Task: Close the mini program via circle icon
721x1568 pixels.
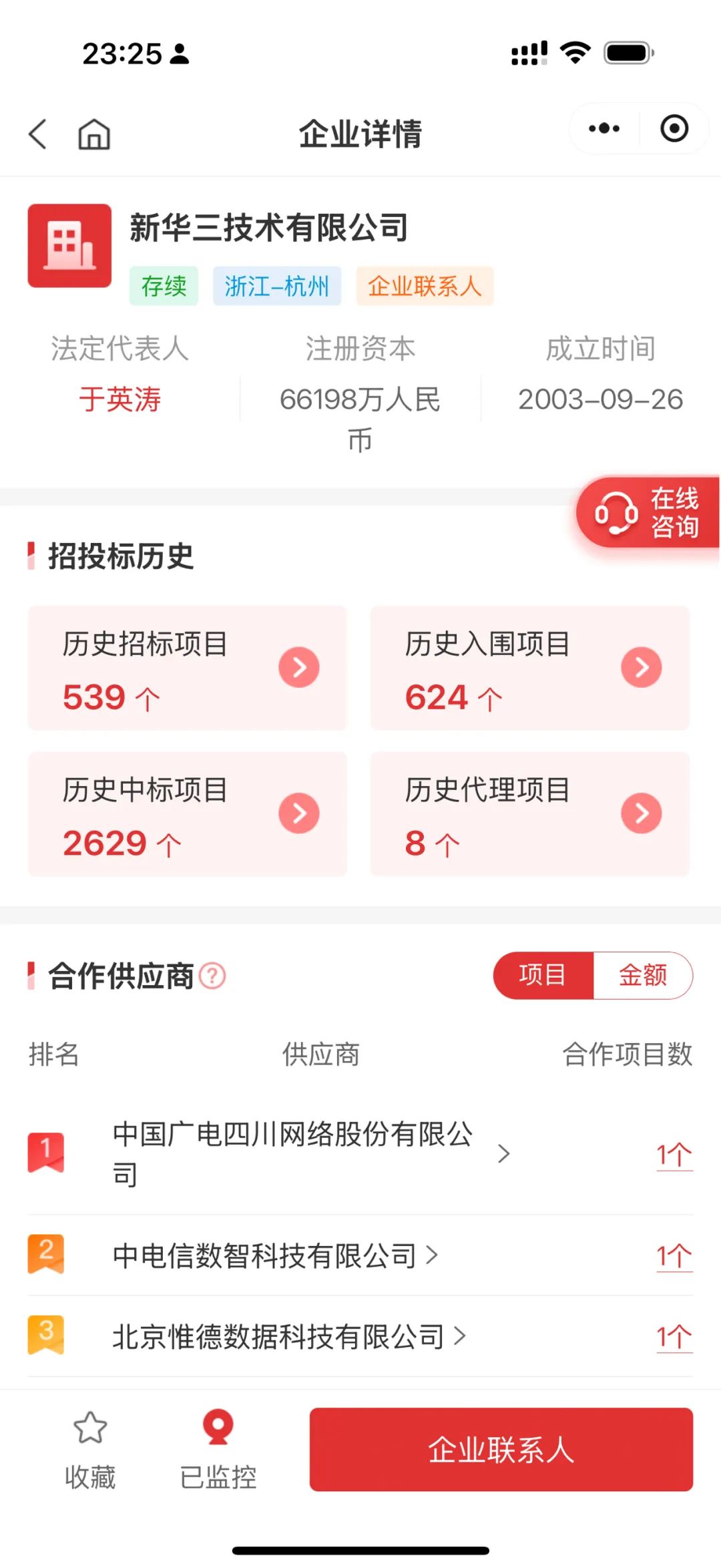Action: pyautogui.click(x=674, y=128)
